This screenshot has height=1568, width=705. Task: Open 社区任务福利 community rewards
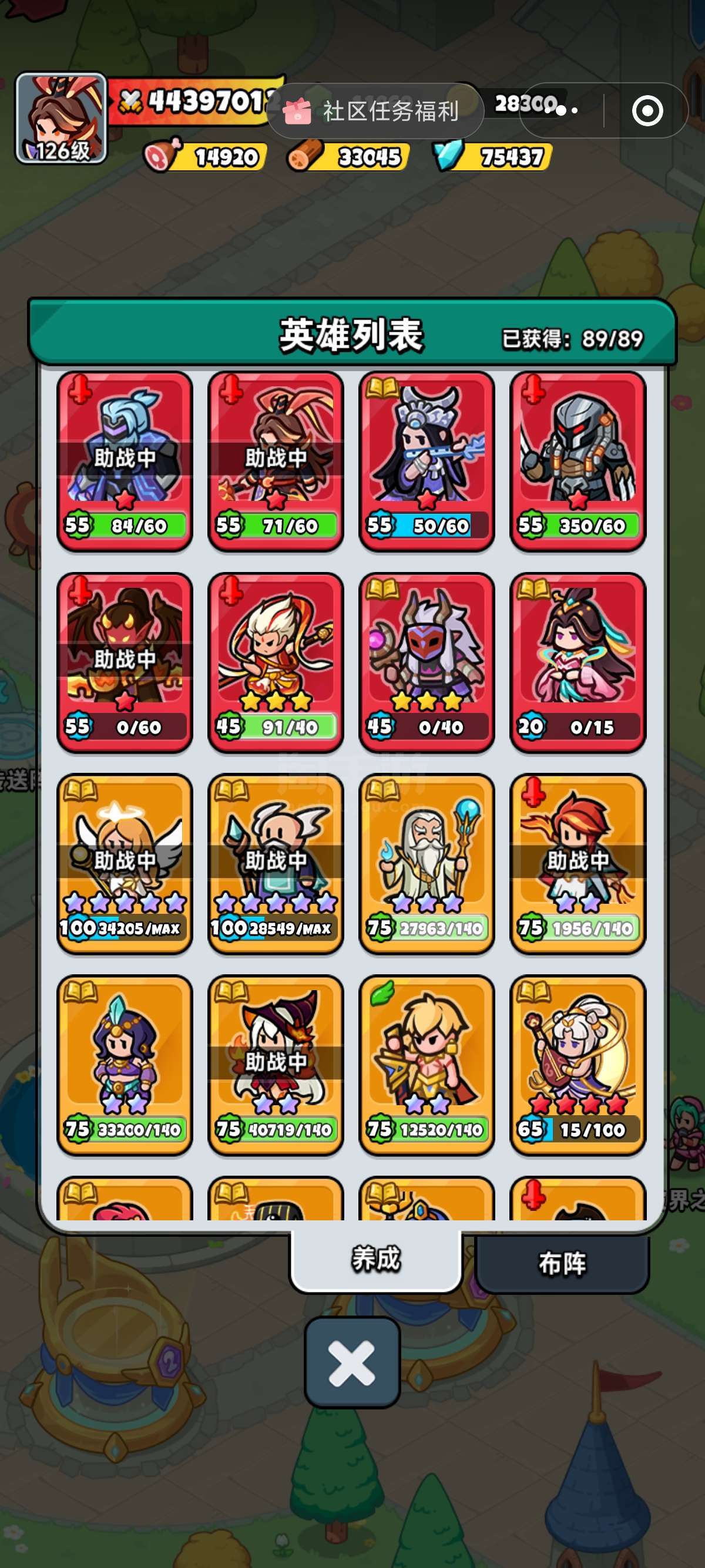pos(375,112)
